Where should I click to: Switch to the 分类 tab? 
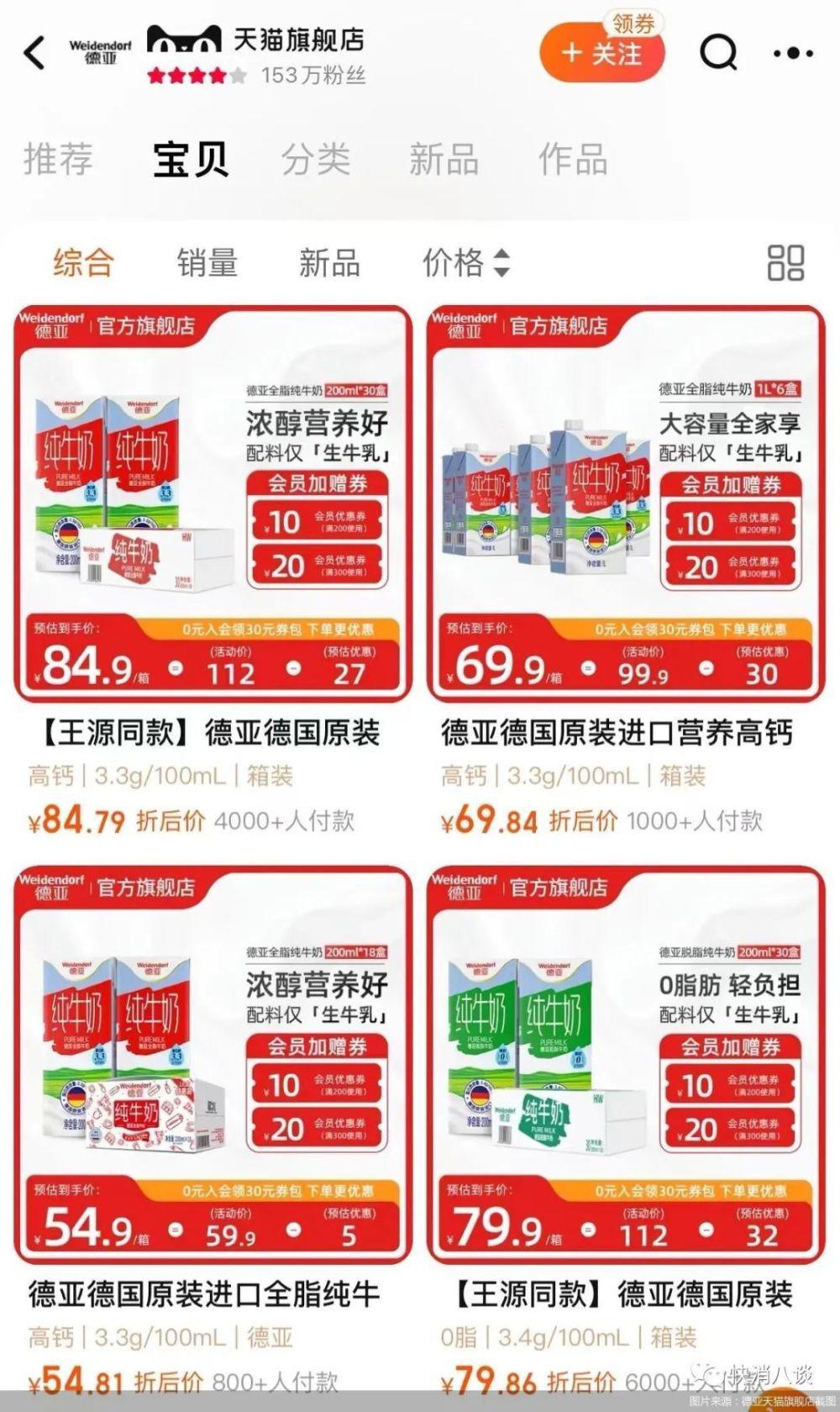click(x=315, y=159)
